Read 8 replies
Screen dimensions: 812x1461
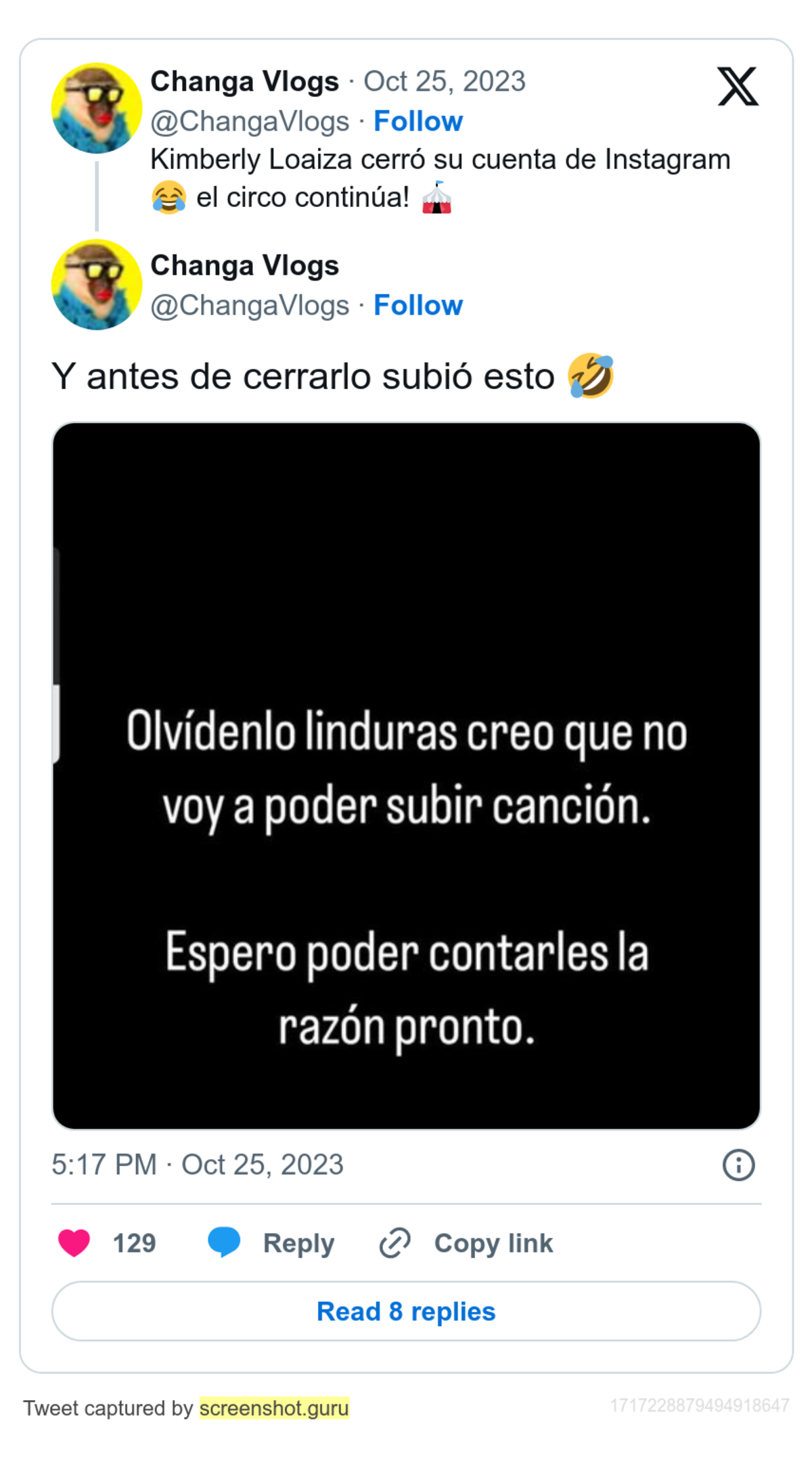(406, 1311)
